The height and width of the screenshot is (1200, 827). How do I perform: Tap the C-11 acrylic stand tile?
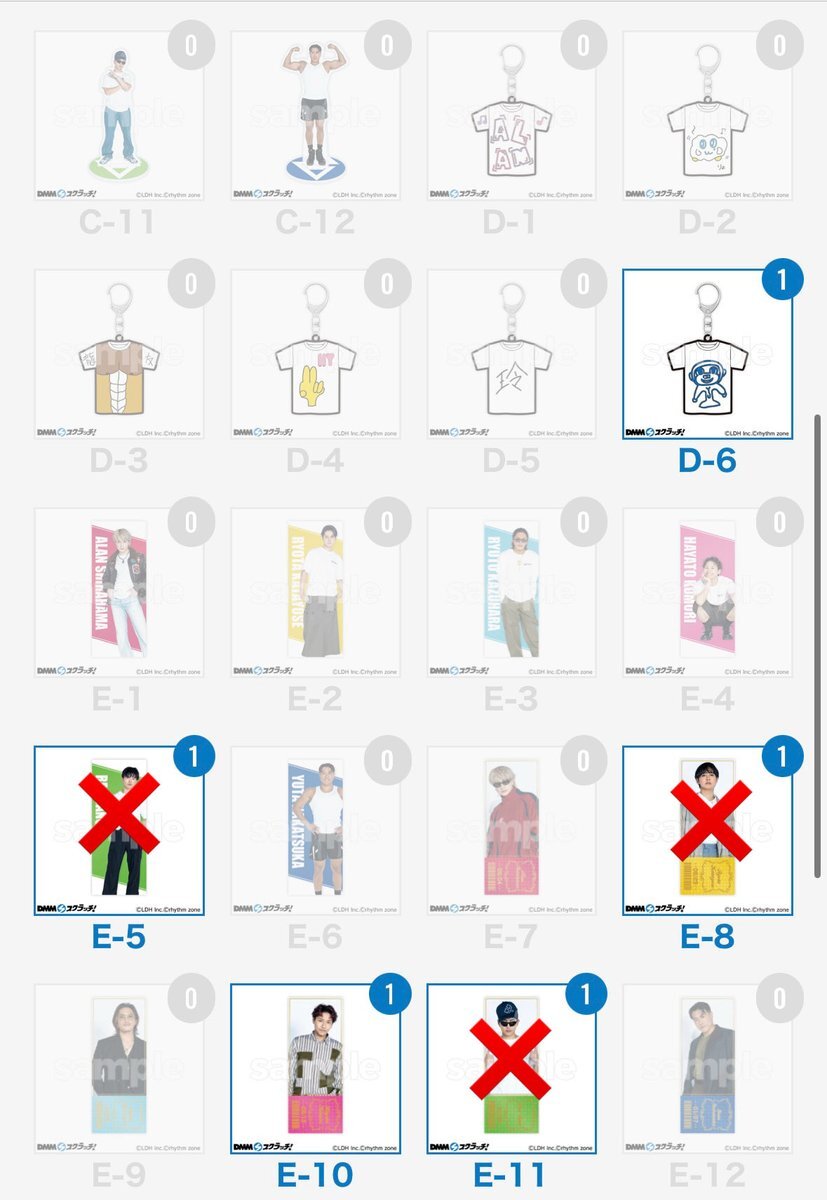pyautogui.click(x=119, y=117)
